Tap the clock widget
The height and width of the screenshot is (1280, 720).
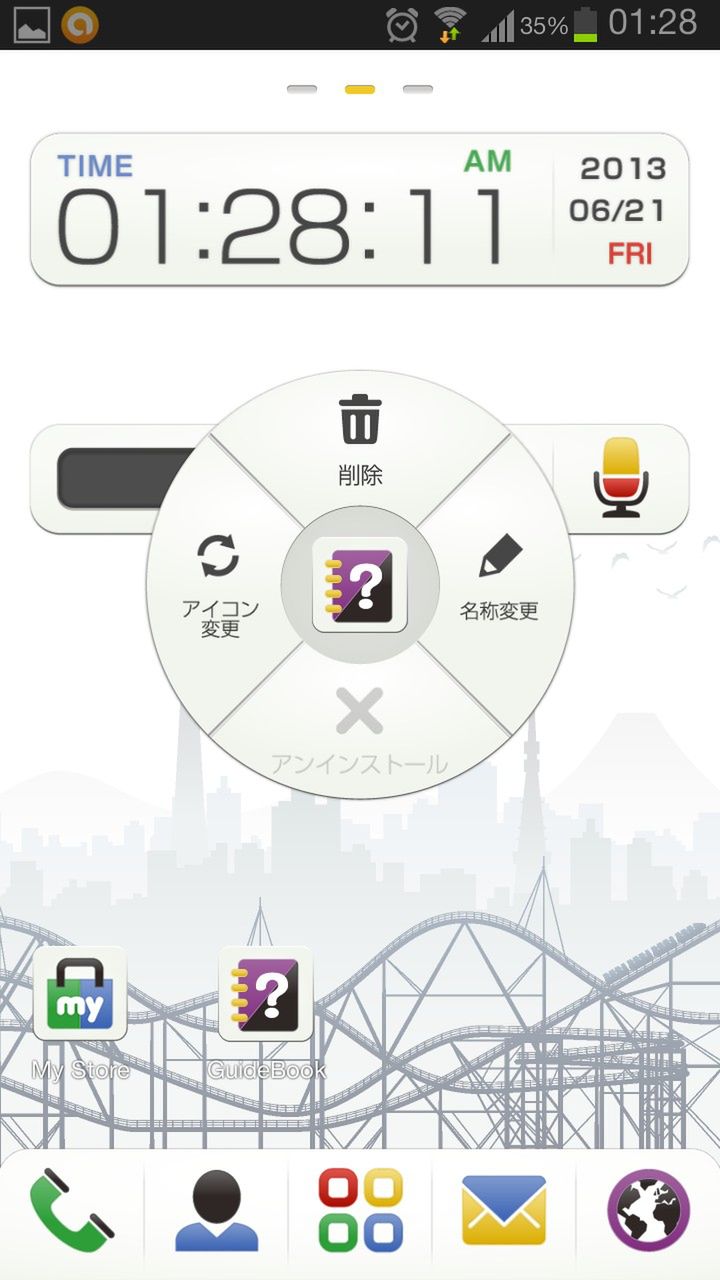click(x=360, y=210)
